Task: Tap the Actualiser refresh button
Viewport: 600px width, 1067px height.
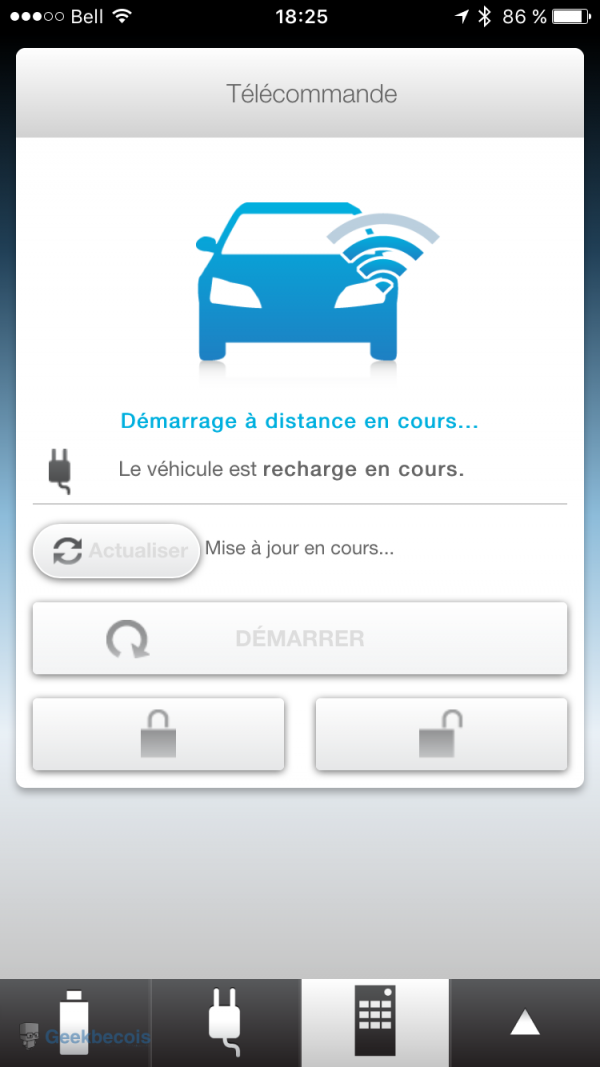Action: click(x=117, y=551)
